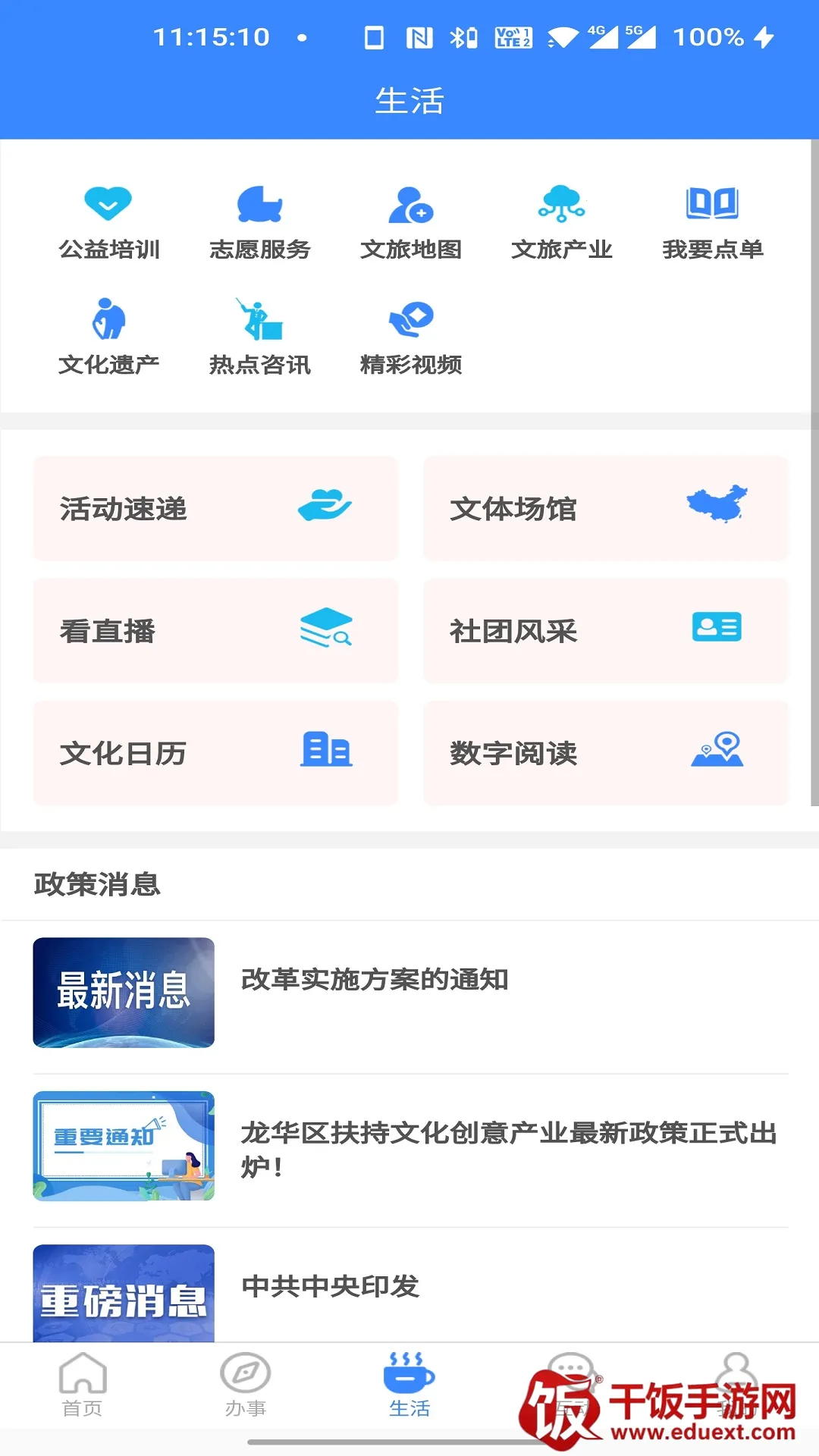Open the 文体场馆 card
819x1456 pixels.
pos(605,508)
